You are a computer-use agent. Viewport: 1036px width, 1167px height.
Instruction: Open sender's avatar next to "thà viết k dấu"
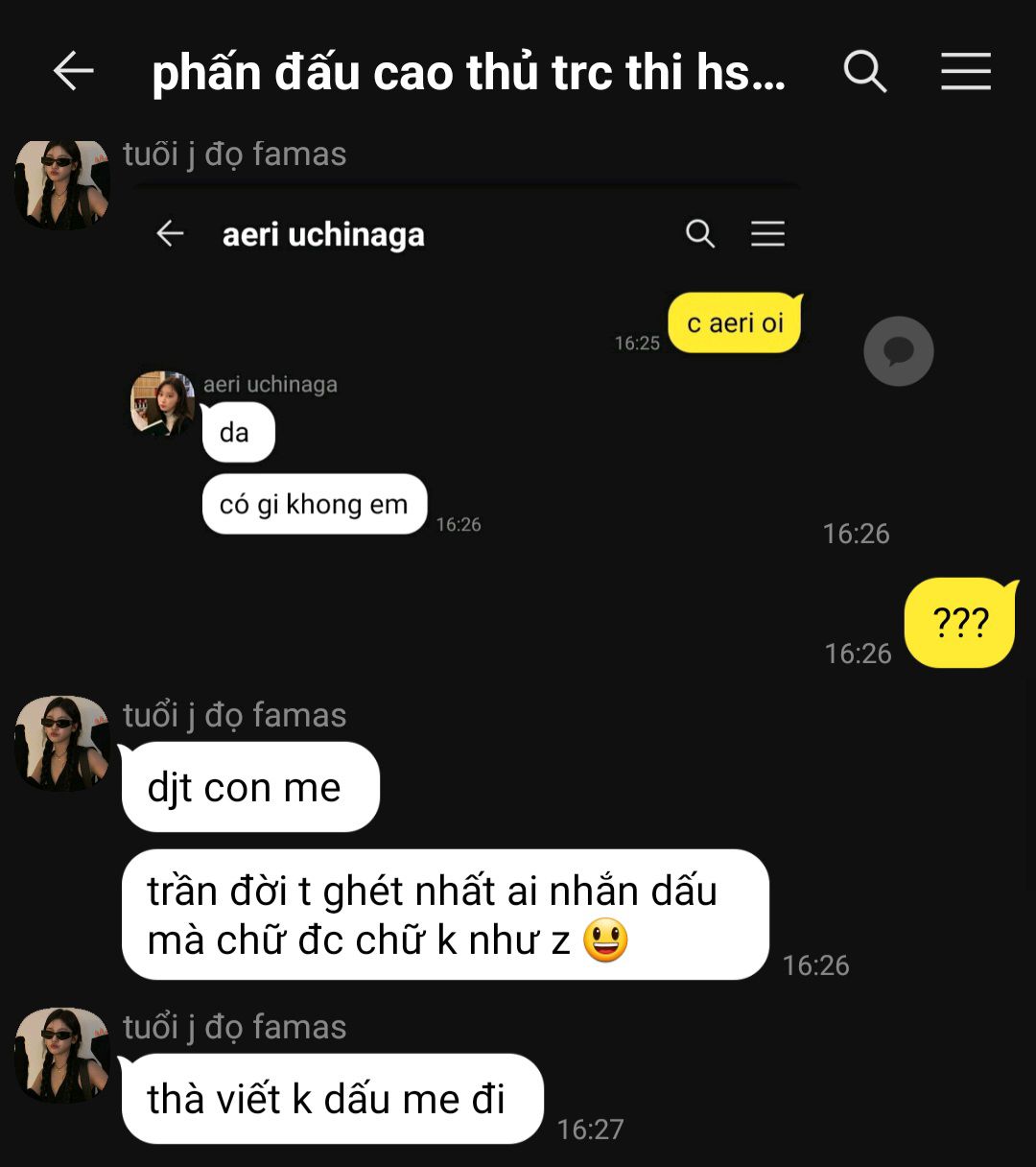pyautogui.click(x=62, y=1055)
